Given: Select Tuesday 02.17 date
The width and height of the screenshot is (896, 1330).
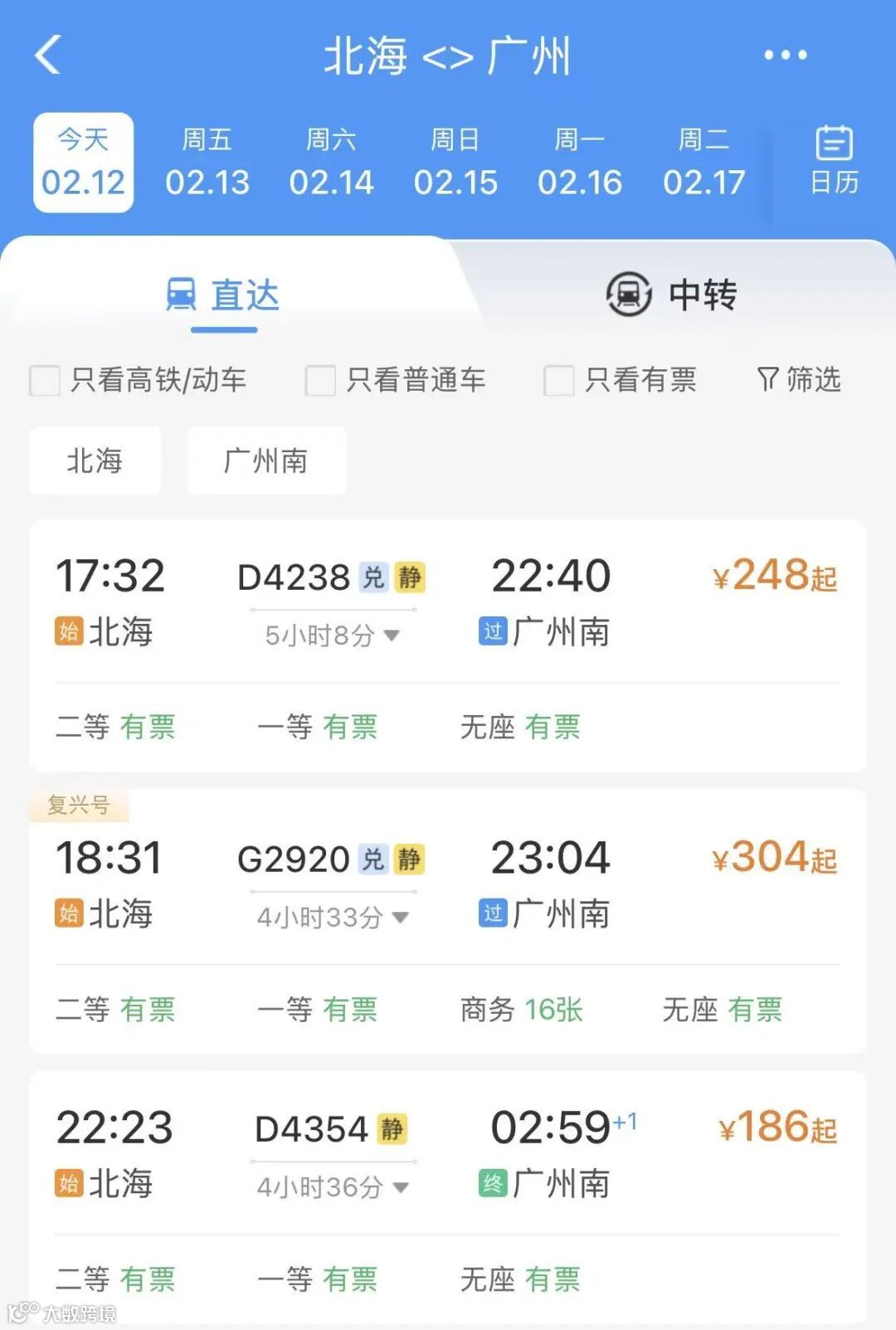Looking at the screenshot, I should [704, 163].
